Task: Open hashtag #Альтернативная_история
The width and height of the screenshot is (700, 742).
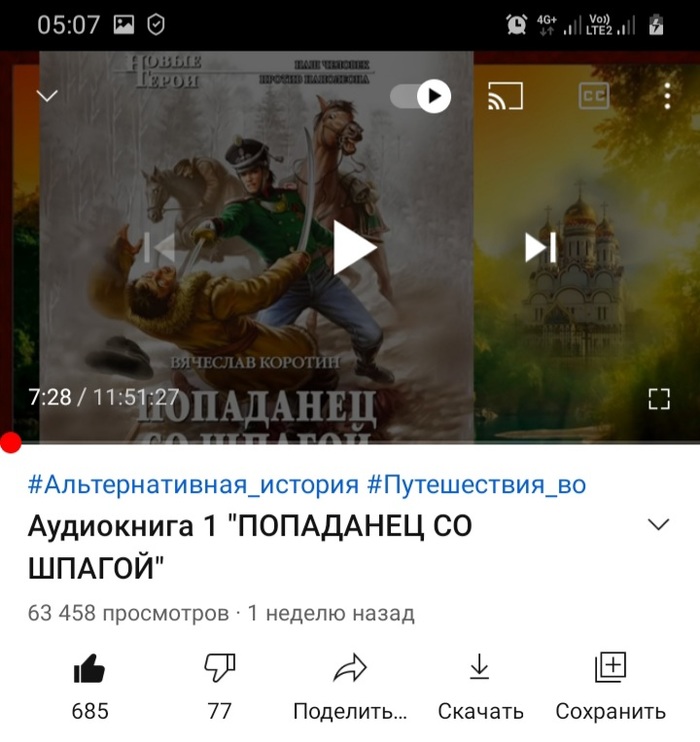Action: click(193, 485)
